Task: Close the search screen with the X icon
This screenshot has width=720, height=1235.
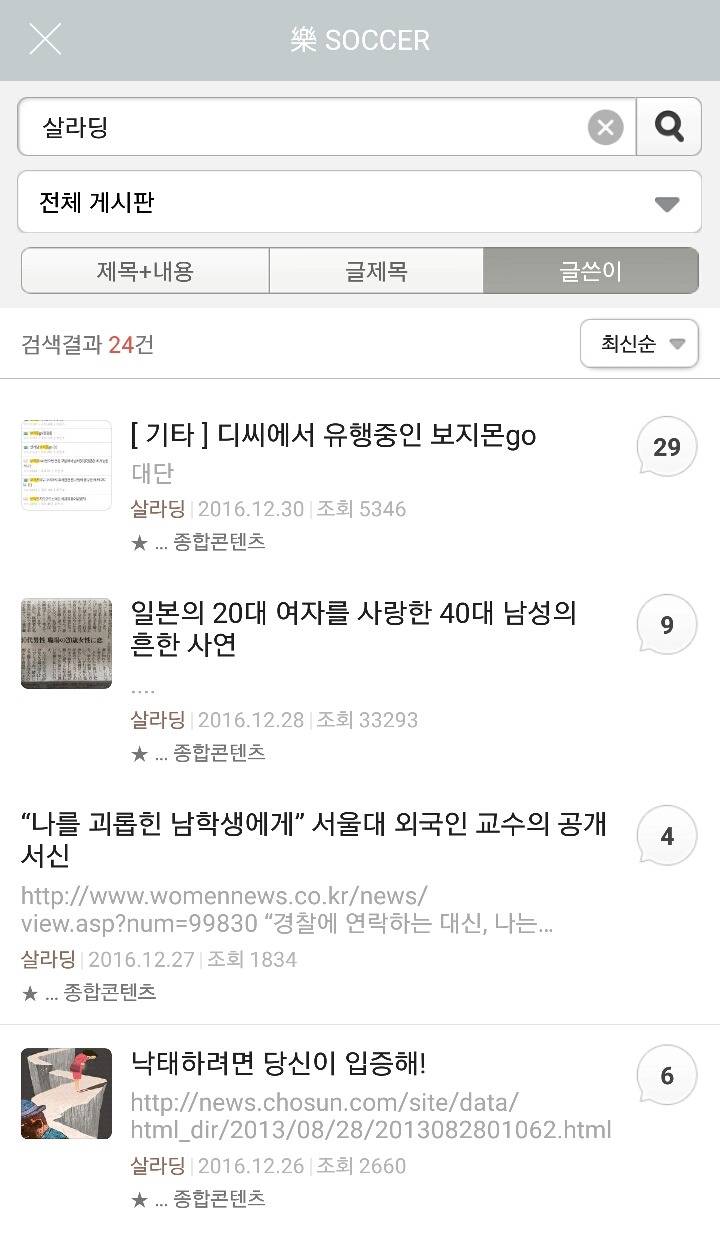Action: click(x=42, y=40)
